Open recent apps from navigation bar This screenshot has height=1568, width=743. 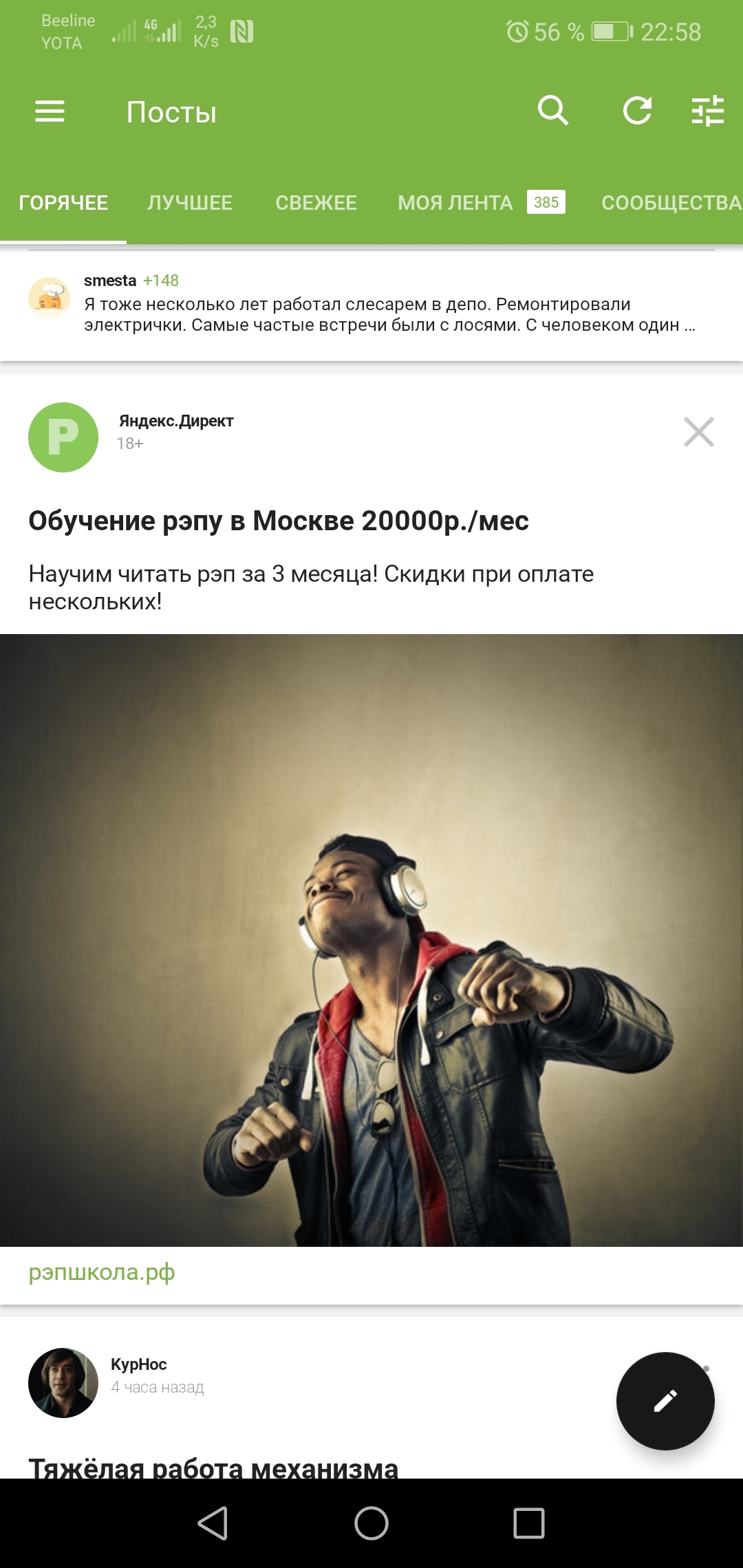528,1523
